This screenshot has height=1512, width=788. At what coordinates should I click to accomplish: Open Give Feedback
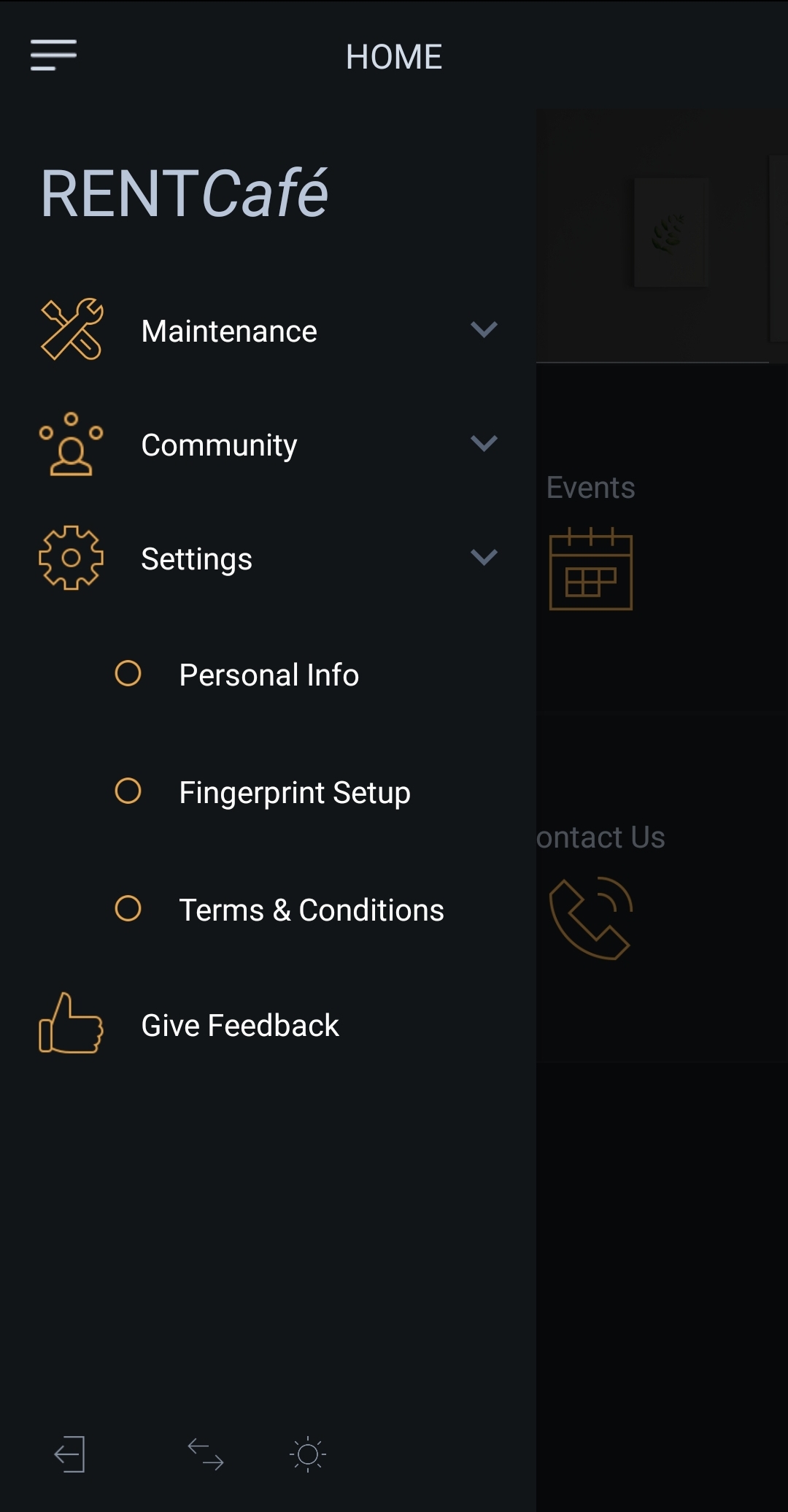click(268, 1025)
